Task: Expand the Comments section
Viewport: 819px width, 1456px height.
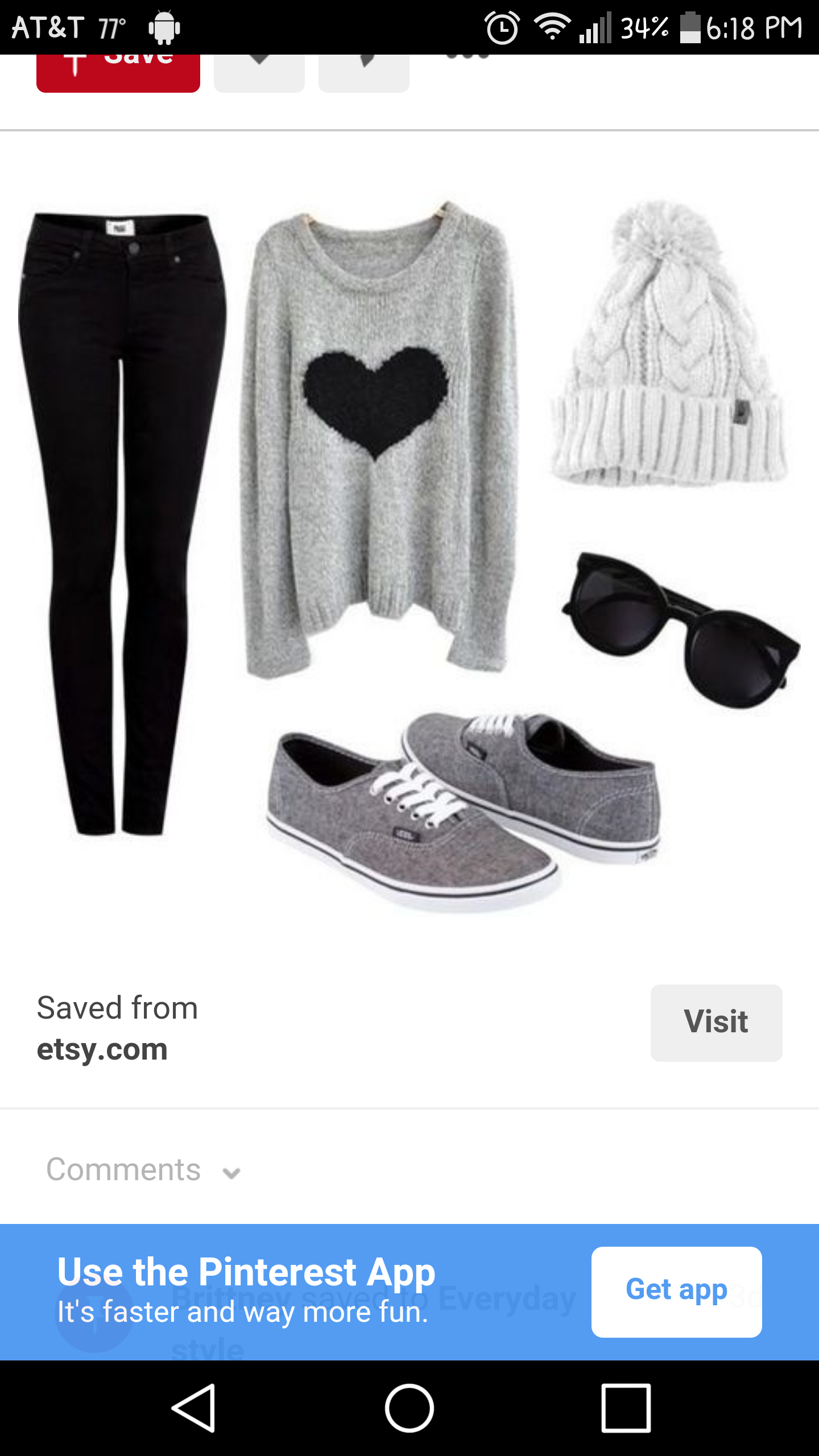Action: tap(143, 1170)
